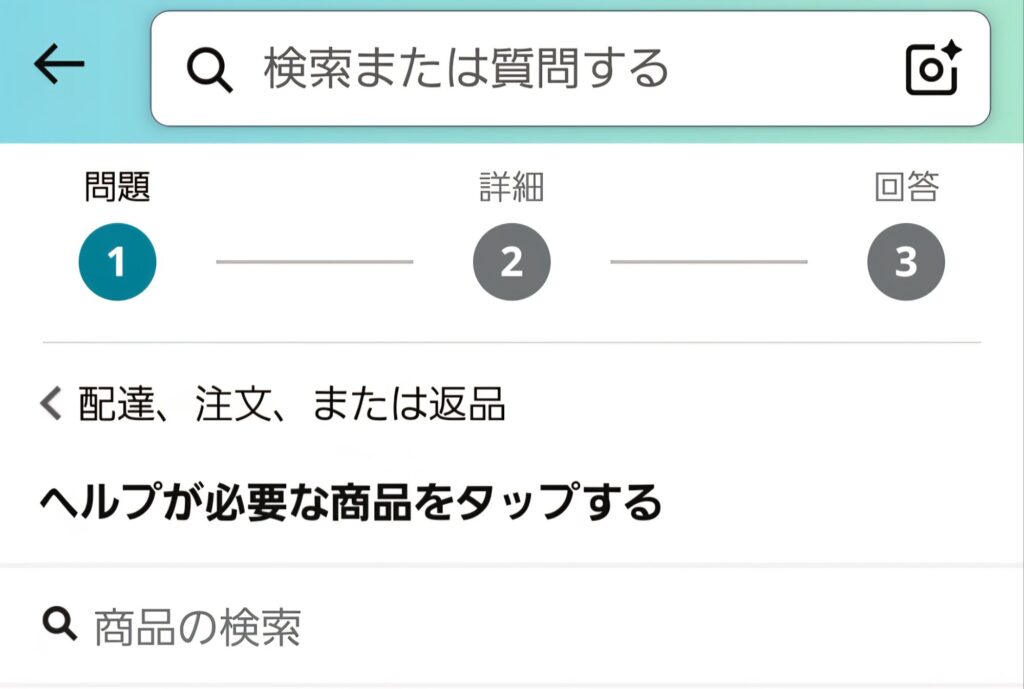1024x689 pixels.
Task: Go back using the top-left arrow
Action: tap(59, 65)
